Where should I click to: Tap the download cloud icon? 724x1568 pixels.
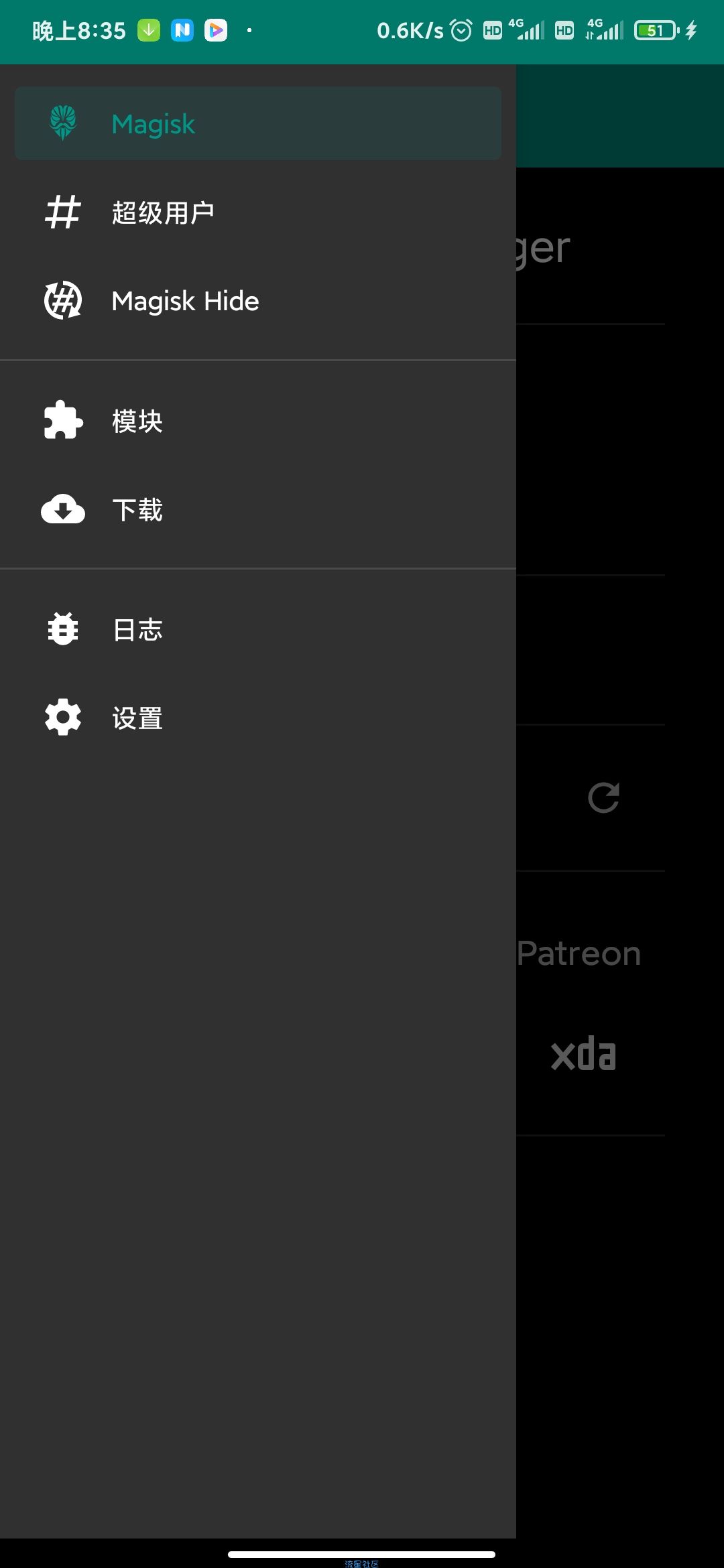point(62,509)
